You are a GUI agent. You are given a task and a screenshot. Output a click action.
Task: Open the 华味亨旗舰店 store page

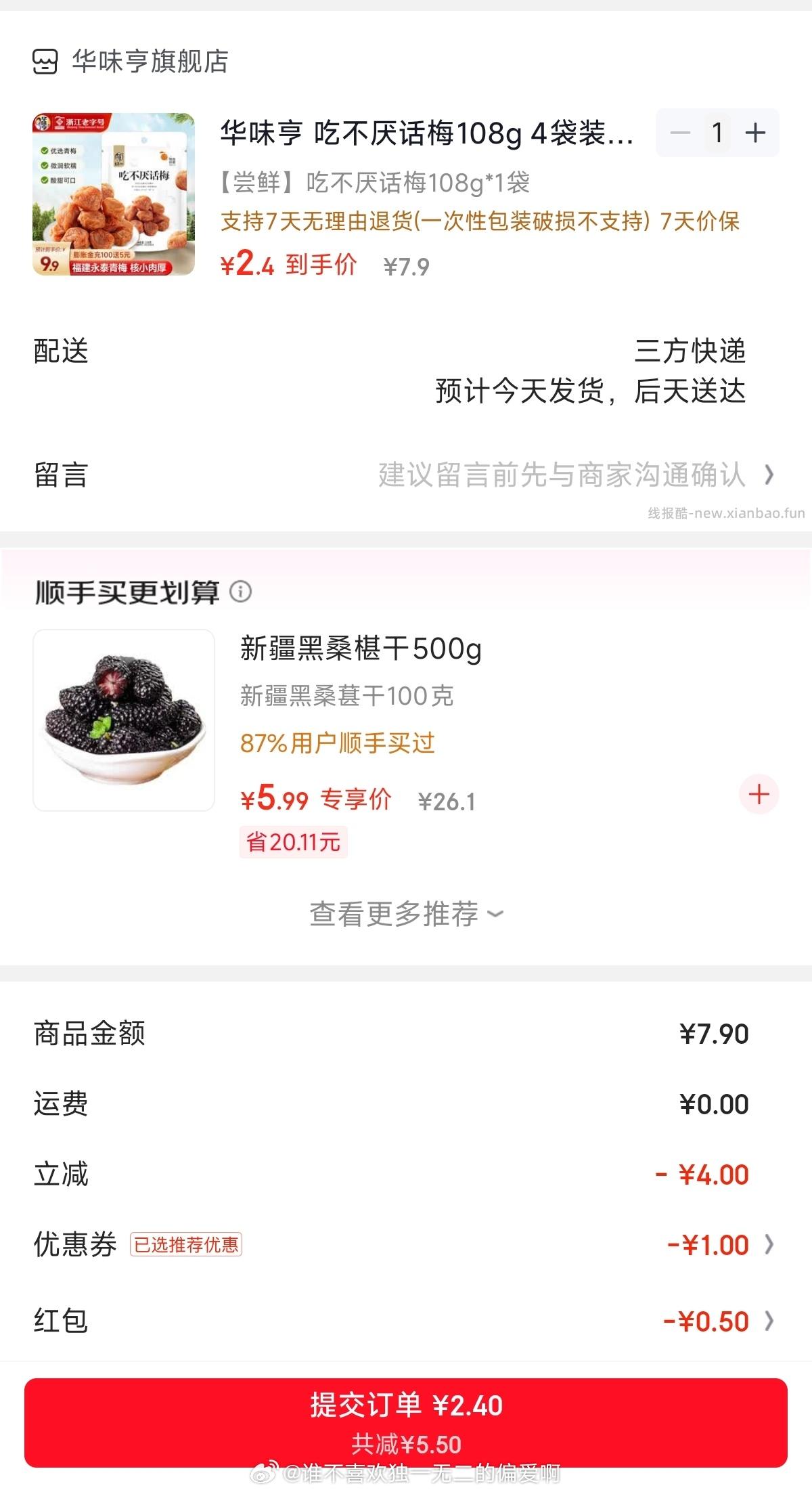click(x=149, y=63)
